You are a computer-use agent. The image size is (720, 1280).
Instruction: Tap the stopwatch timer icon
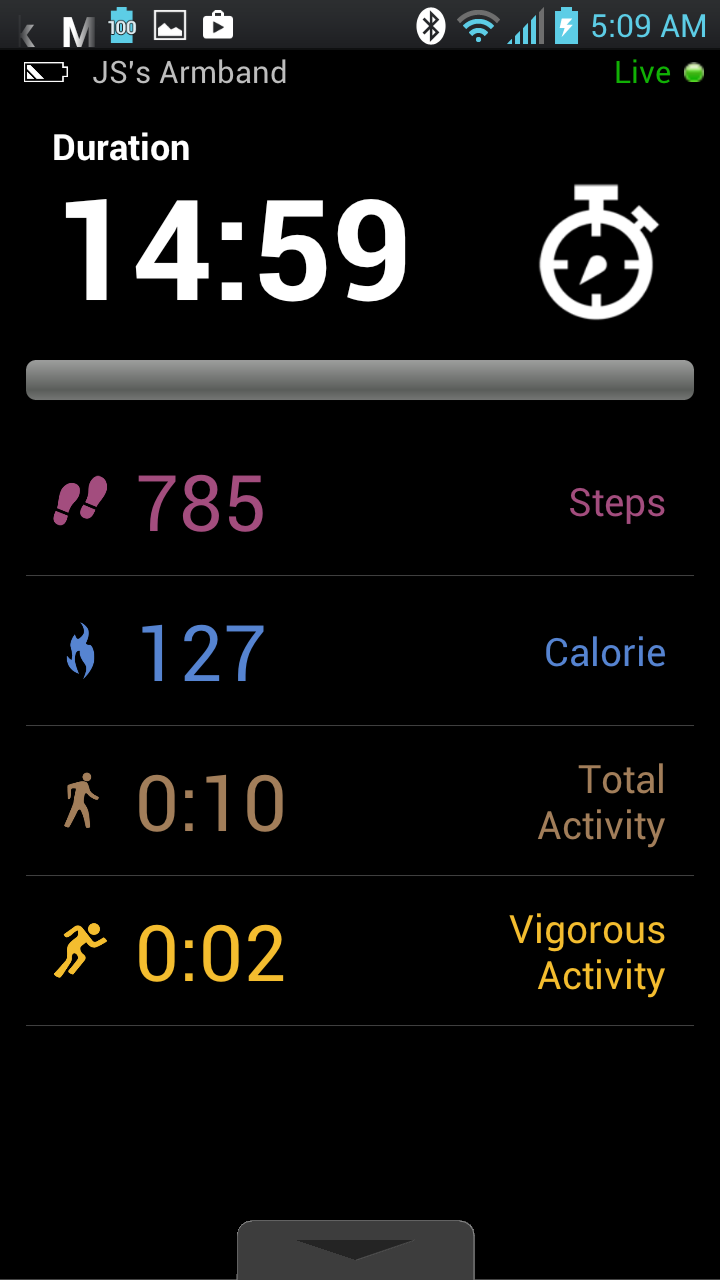click(597, 252)
